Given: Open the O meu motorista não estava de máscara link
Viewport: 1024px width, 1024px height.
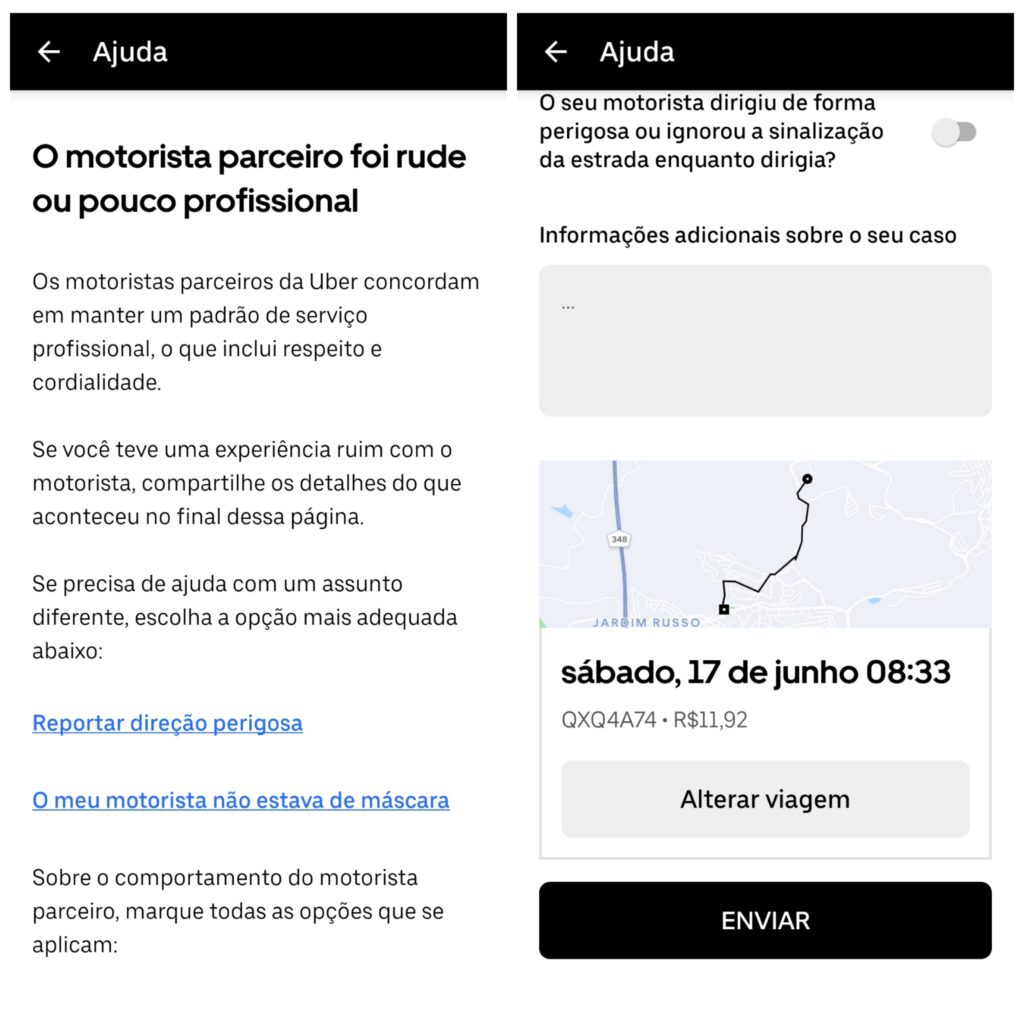Looking at the screenshot, I should [x=240, y=800].
